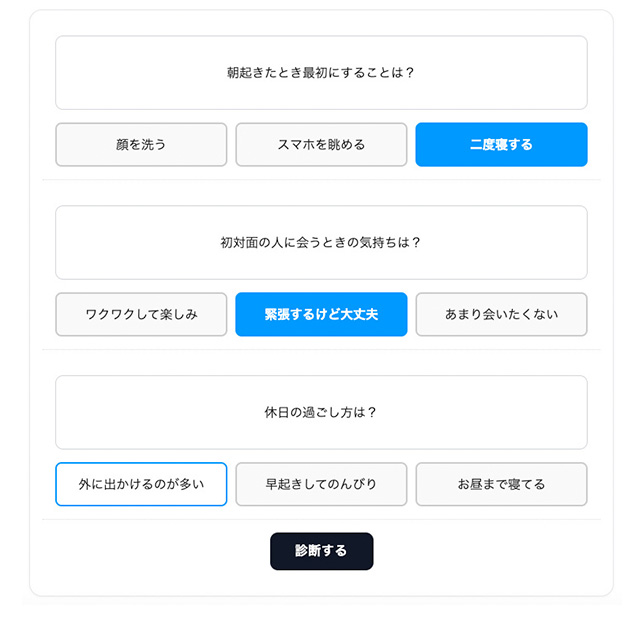
Task: Select the 顔を洗う answer
Action: pyautogui.click(x=141, y=144)
